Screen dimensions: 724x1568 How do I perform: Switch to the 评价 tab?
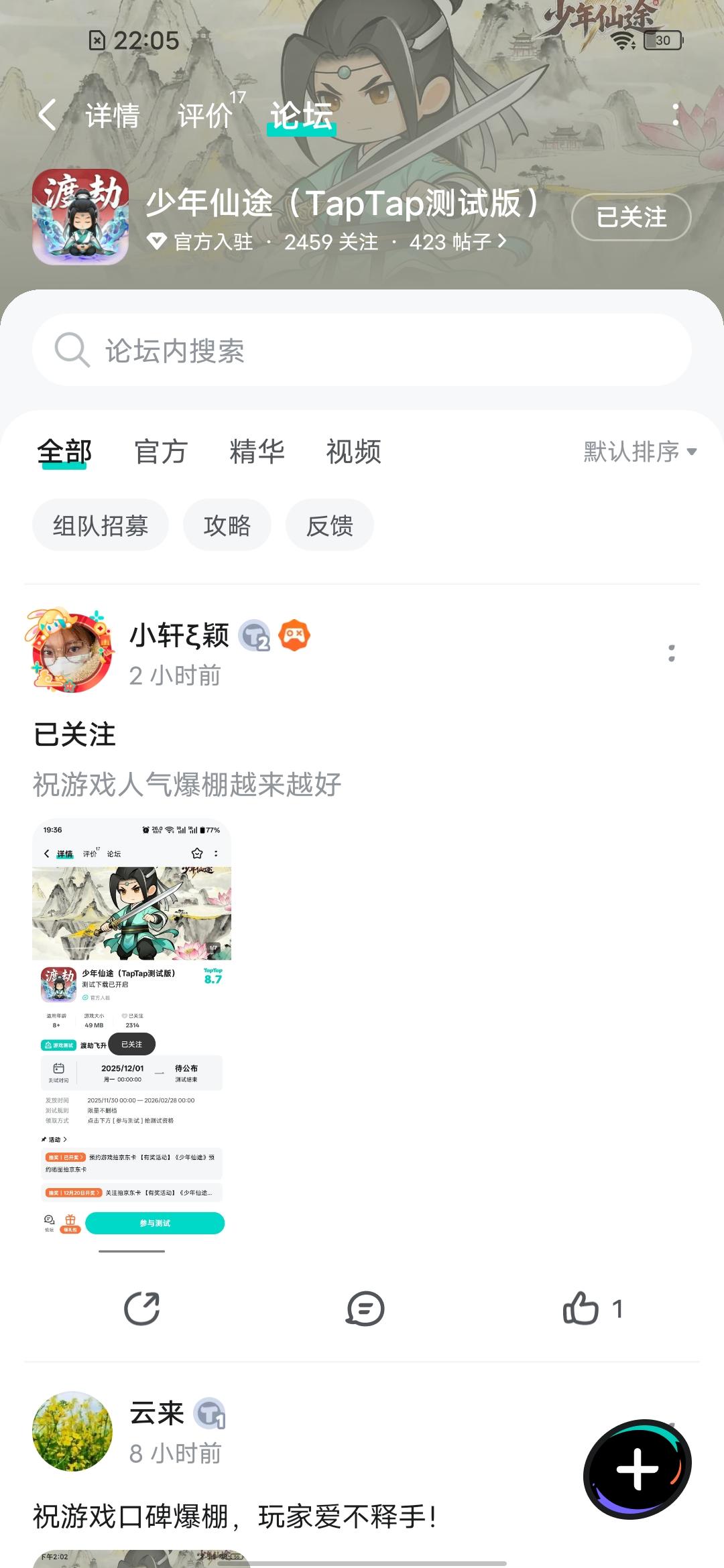click(204, 115)
